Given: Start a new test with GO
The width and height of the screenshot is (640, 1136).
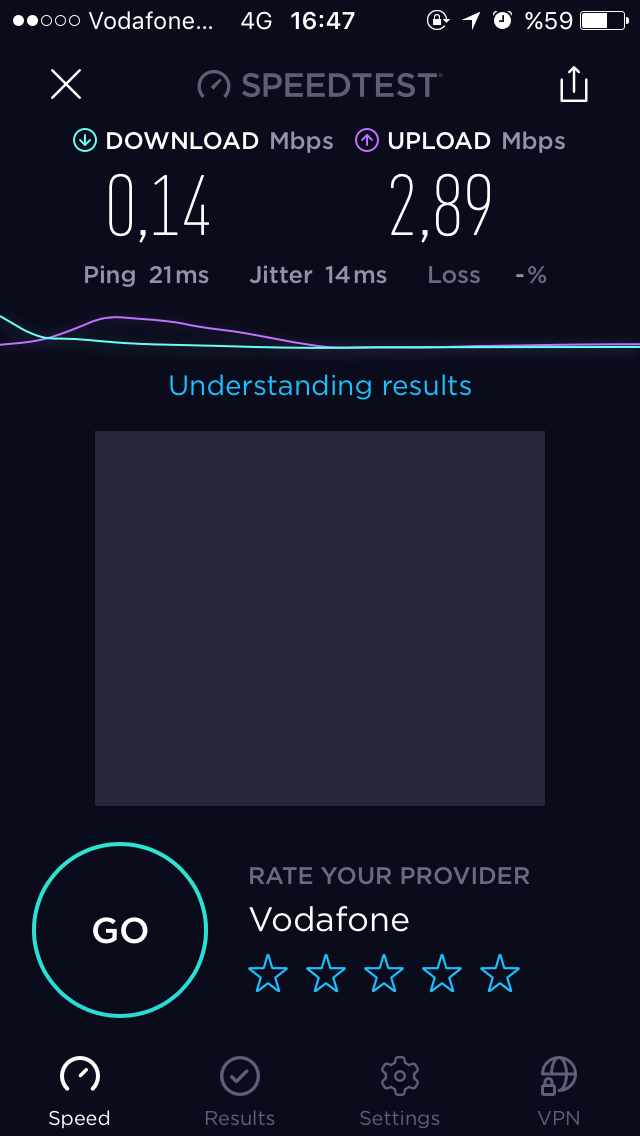Looking at the screenshot, I should click(120, 930).
